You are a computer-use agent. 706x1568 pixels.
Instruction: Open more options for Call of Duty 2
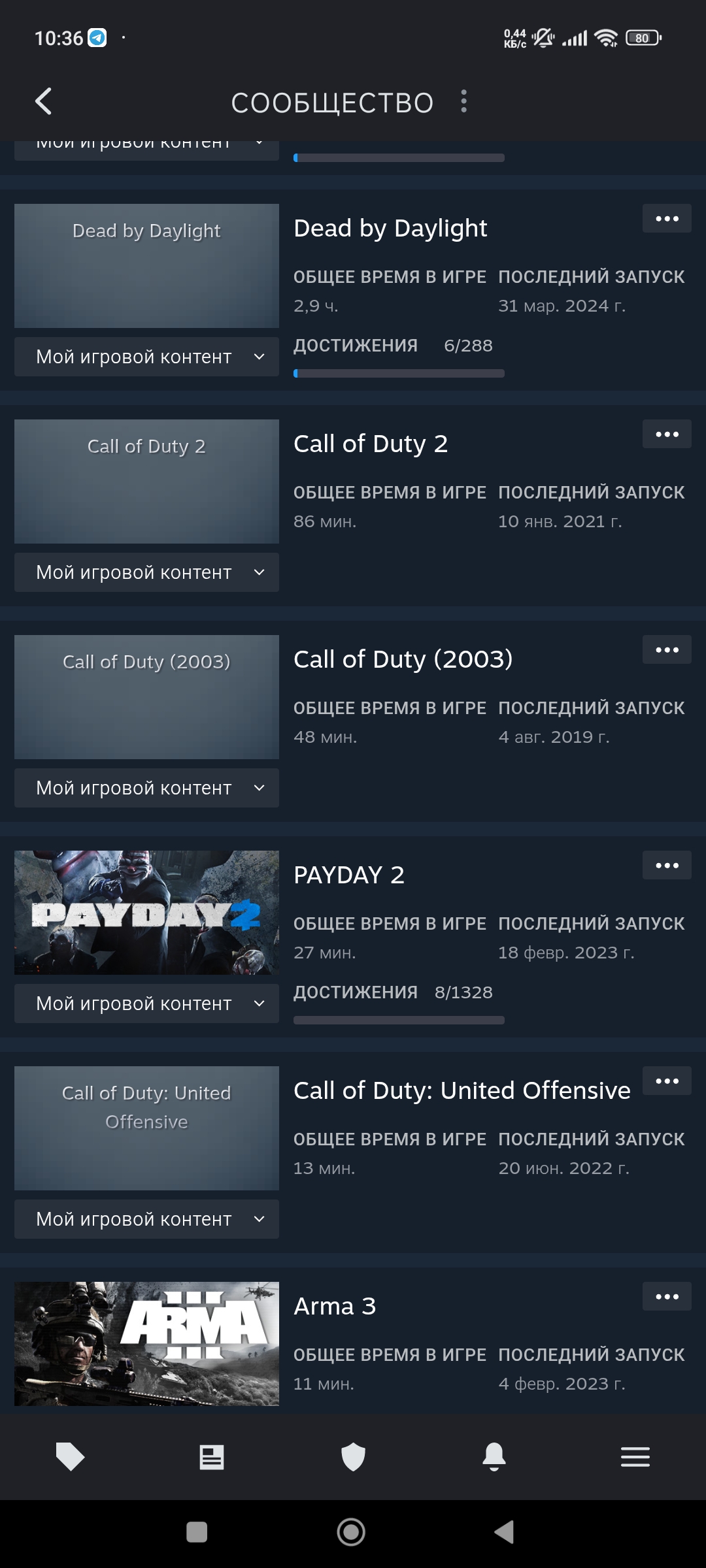[x=666, y=434]
